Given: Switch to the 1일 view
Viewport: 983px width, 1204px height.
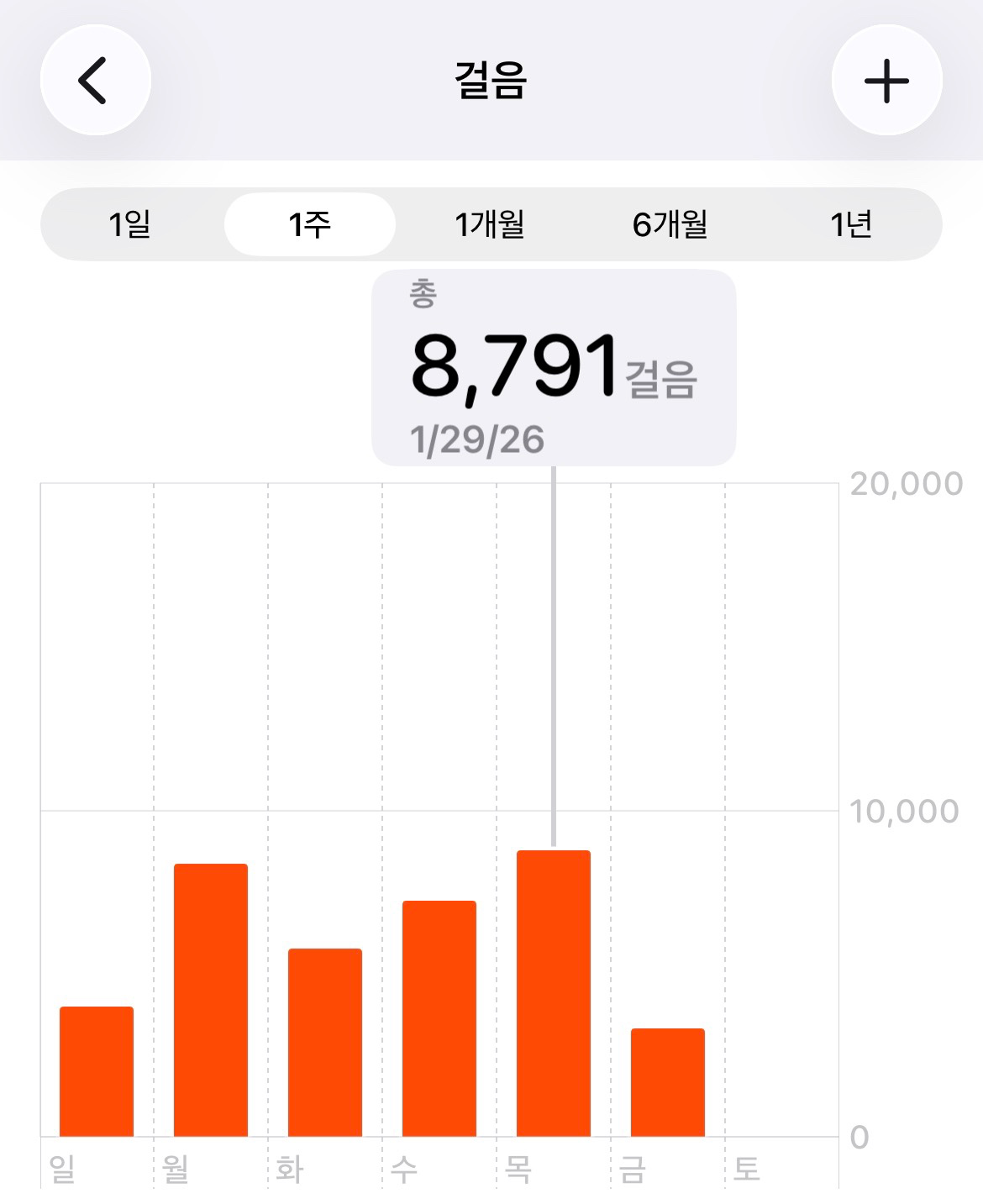Looking at the screenshot, I should click(x=130, y=224).
